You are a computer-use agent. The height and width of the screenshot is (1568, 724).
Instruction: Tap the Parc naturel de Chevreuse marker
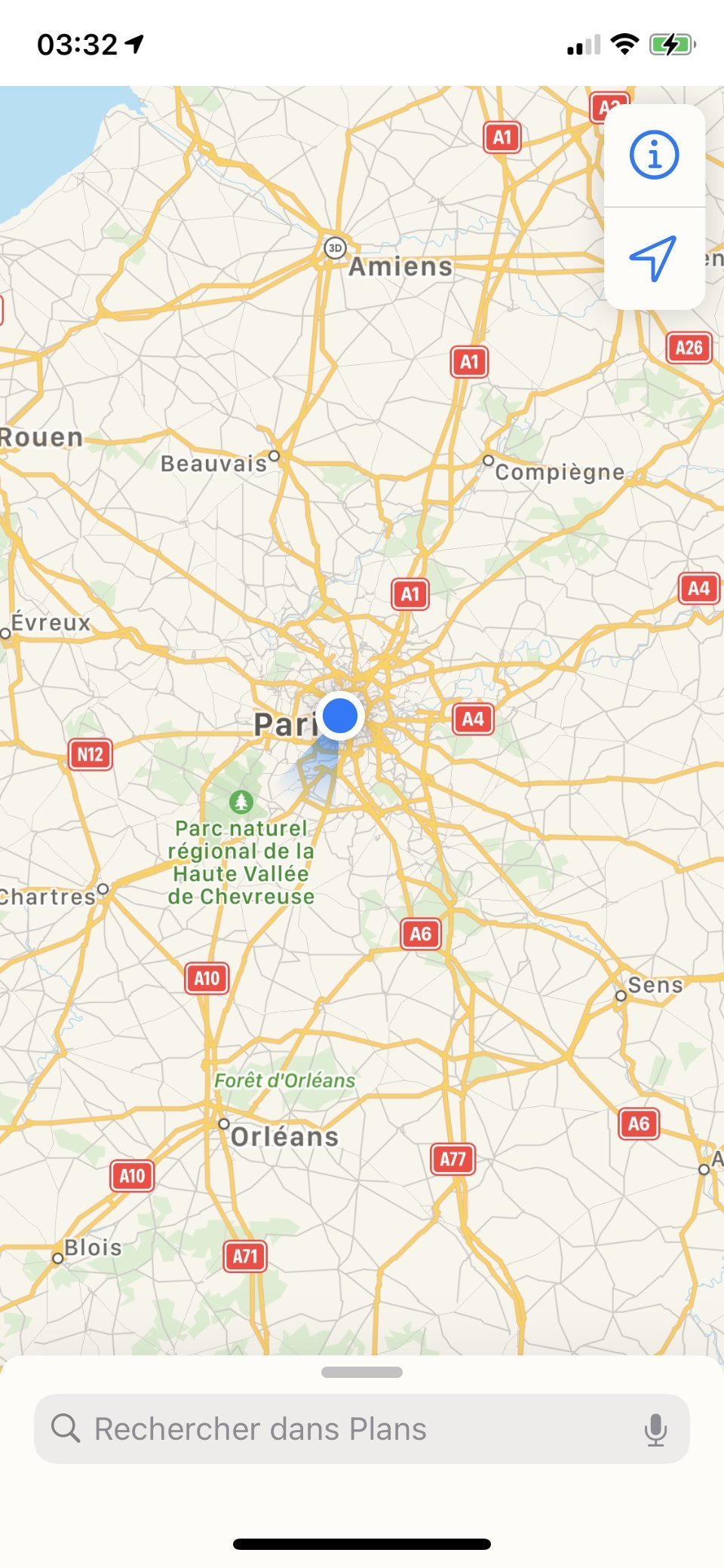click(x=241, y=801)
